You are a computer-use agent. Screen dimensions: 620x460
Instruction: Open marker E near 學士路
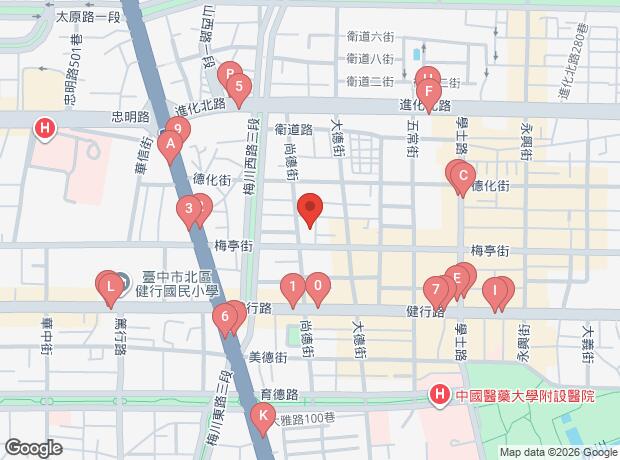pyautogui.click(x=457, y=278)
